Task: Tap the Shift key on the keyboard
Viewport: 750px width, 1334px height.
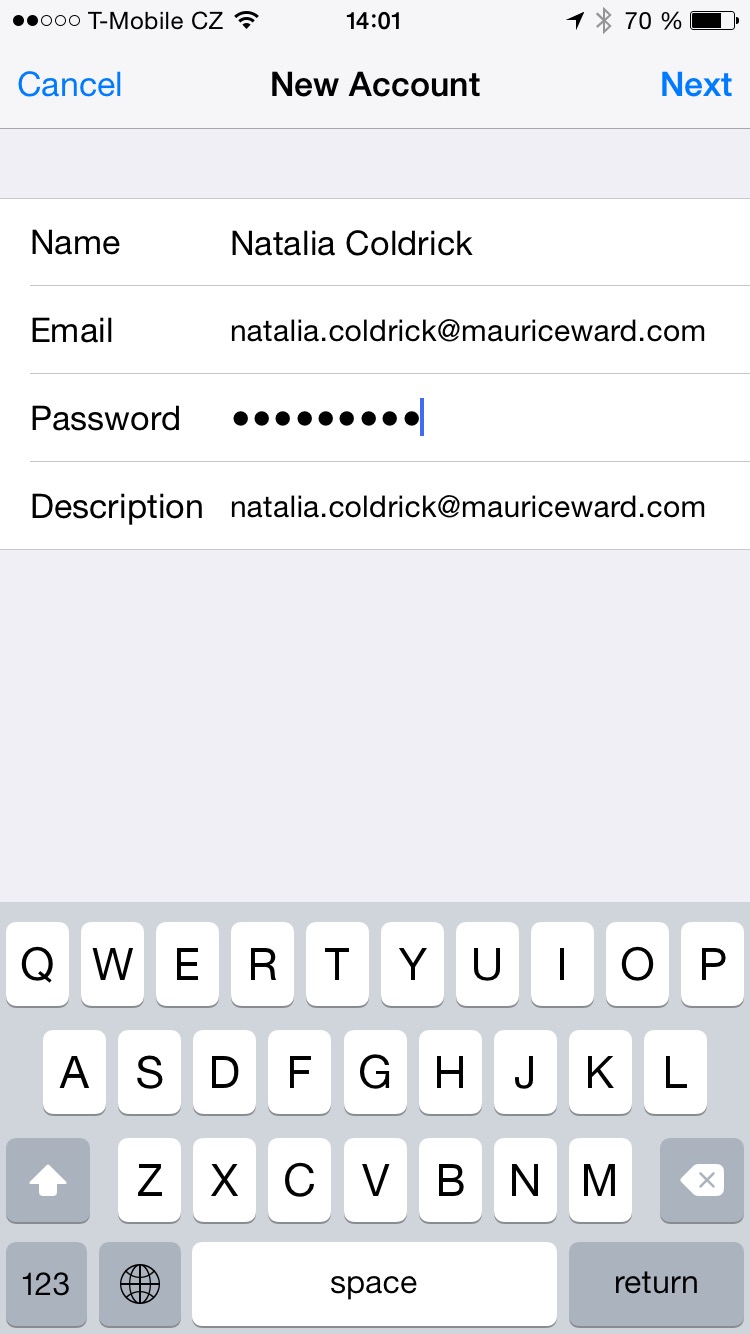Action: pyautogui.click(x=47, y=1180)
